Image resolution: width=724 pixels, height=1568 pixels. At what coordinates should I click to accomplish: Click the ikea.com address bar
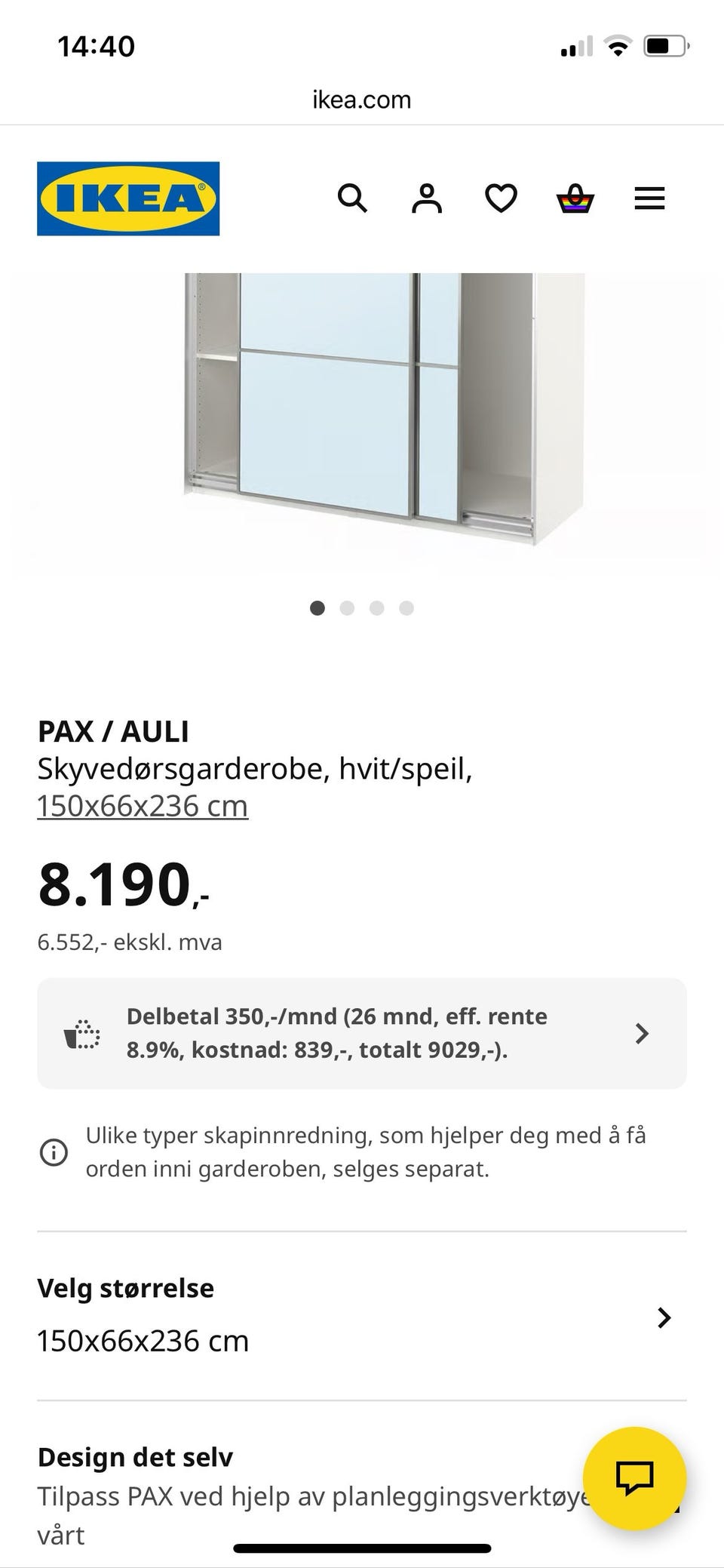click(362, 99)
